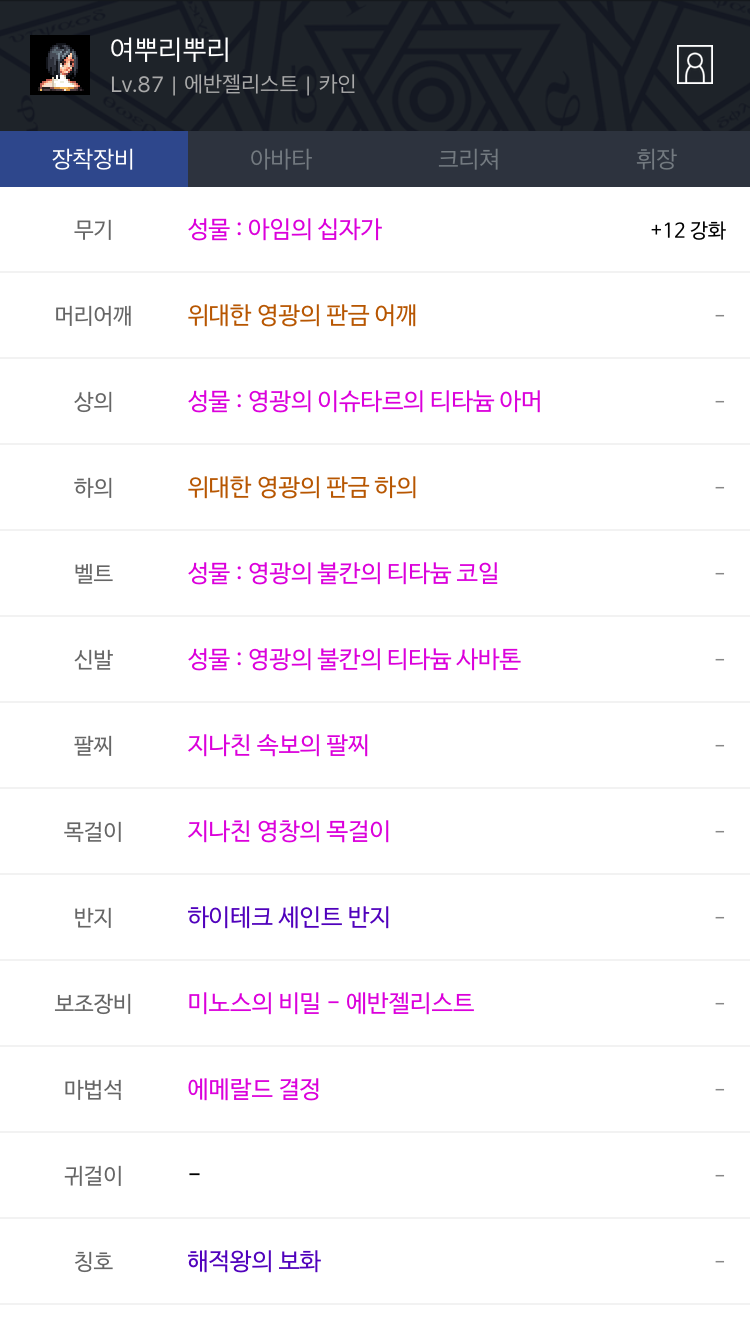Open the character profile icon
This screenshot has width=750, height=1334.
(695, 65)
